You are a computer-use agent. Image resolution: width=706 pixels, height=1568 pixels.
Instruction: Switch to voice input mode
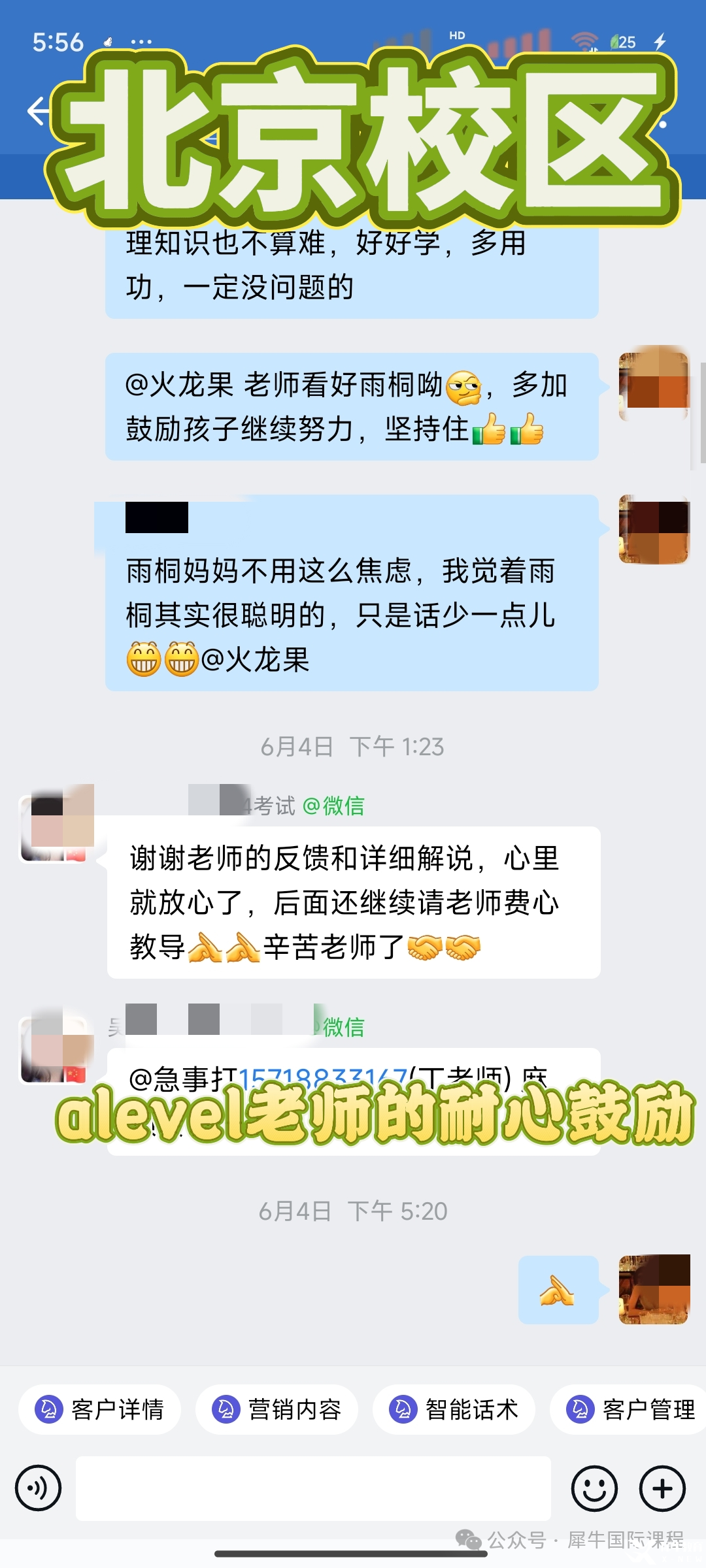coord(39,1488)
